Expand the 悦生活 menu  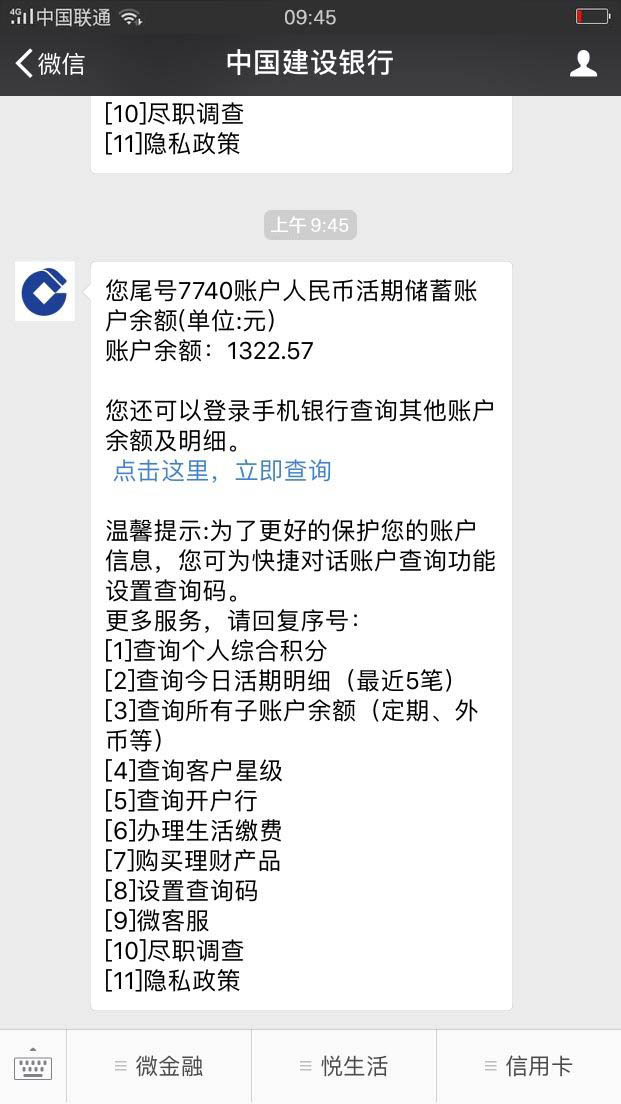344,1066
